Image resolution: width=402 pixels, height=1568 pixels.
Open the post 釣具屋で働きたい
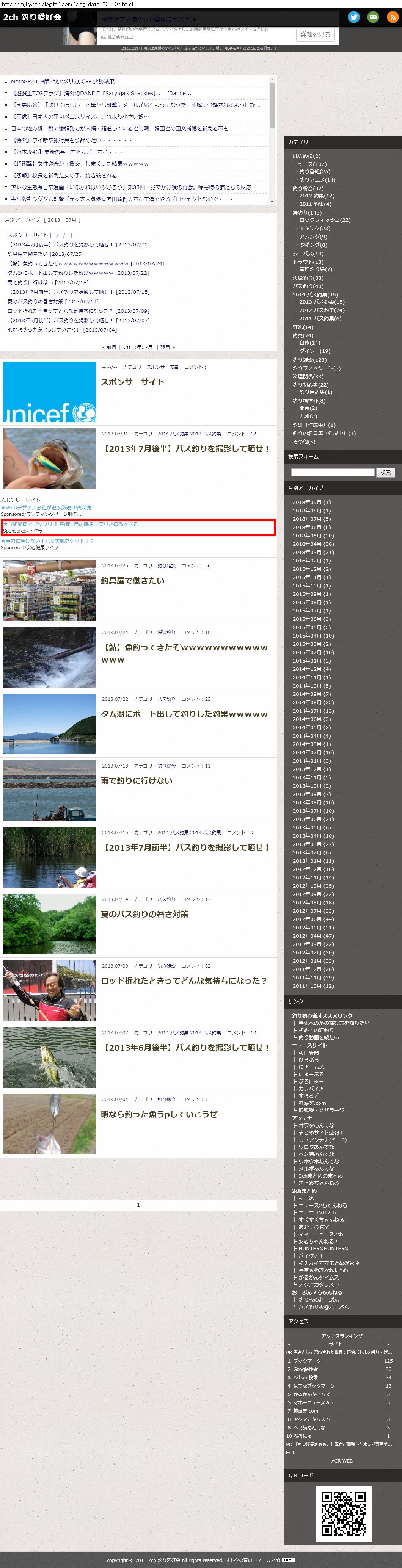click(133, 581)
